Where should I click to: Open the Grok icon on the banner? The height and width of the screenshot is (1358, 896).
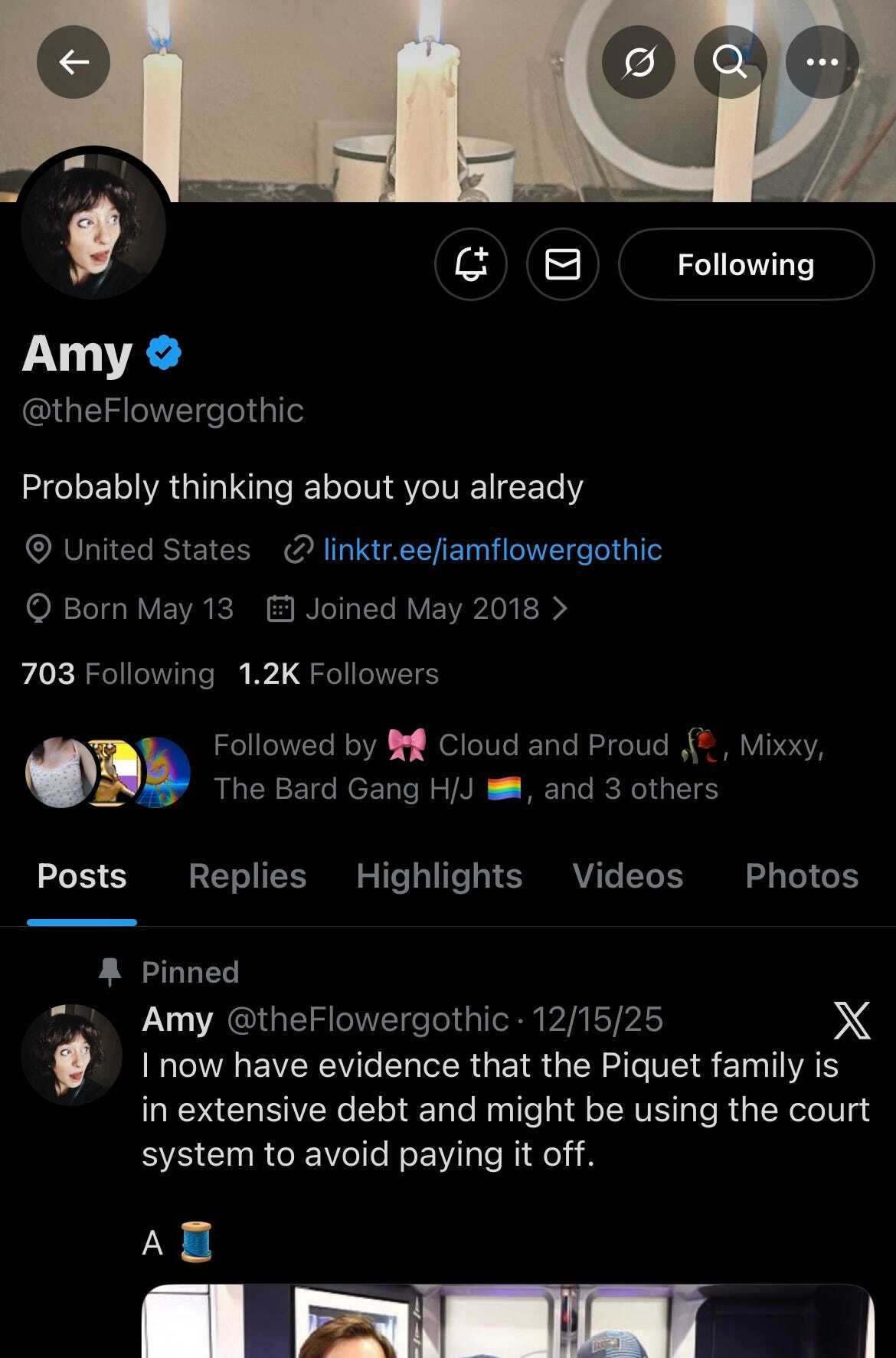(x=638, y=62)
